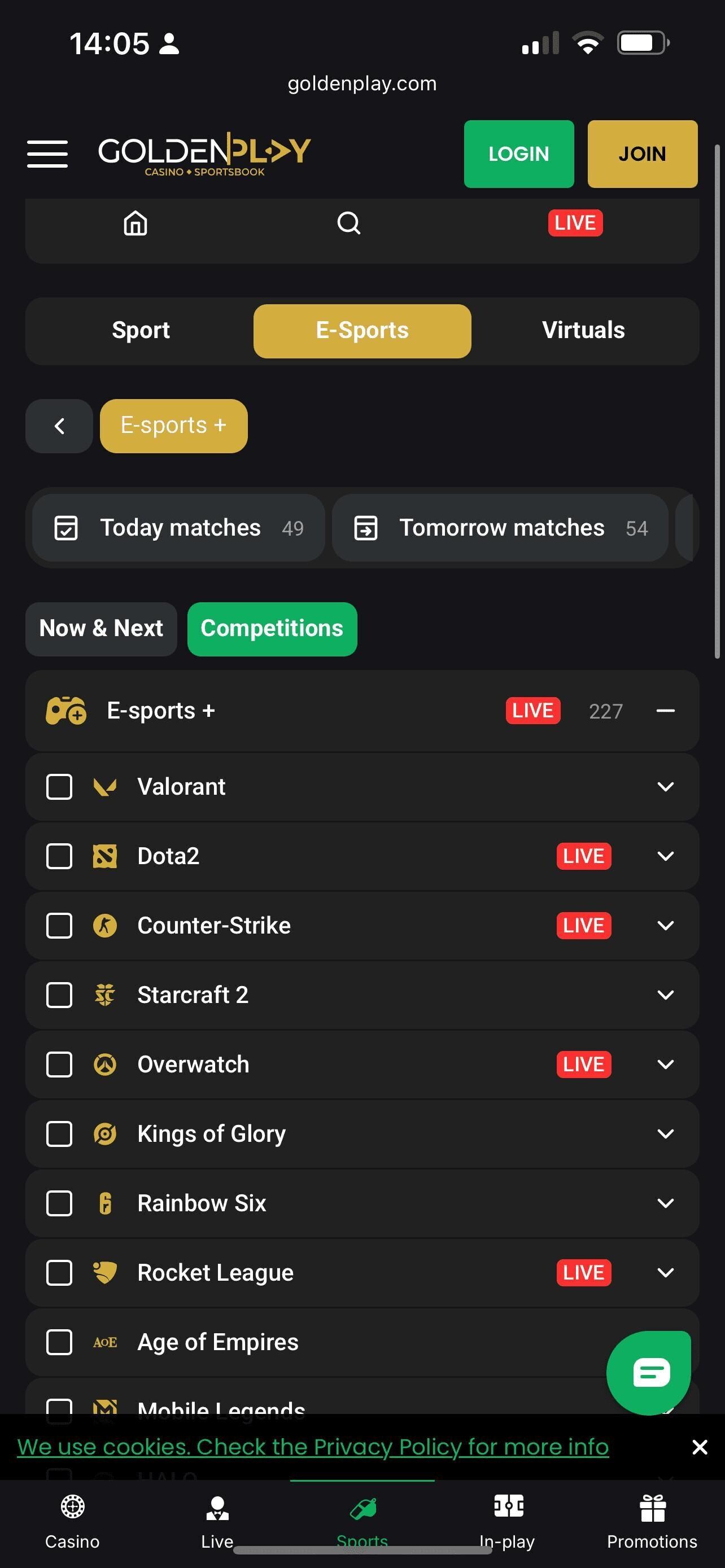Open live chat support bubble
The image size is (725, 1568).
[x=649, y=1373]
